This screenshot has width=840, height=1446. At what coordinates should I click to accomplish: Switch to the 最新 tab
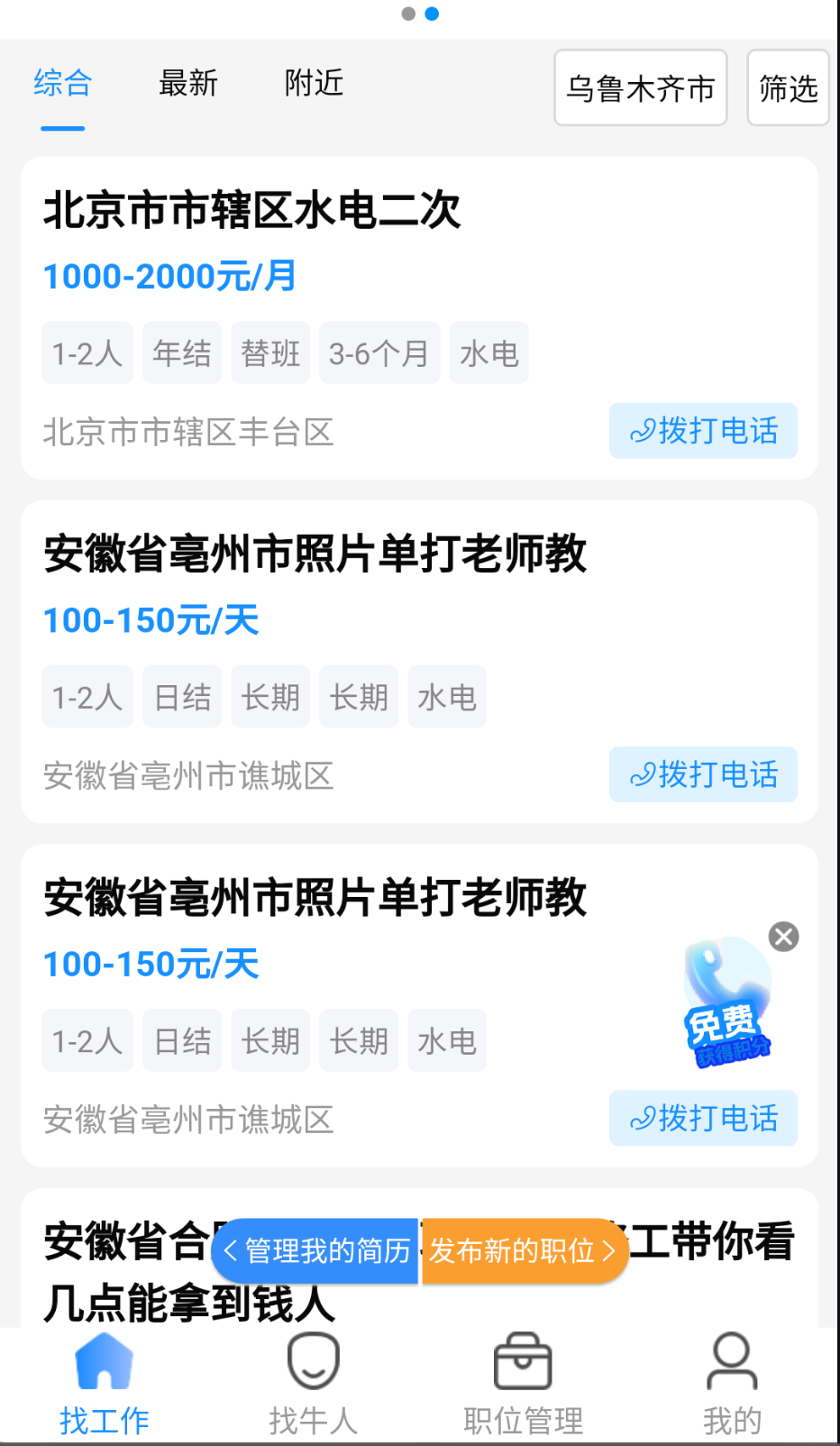(x=189, y=83)
